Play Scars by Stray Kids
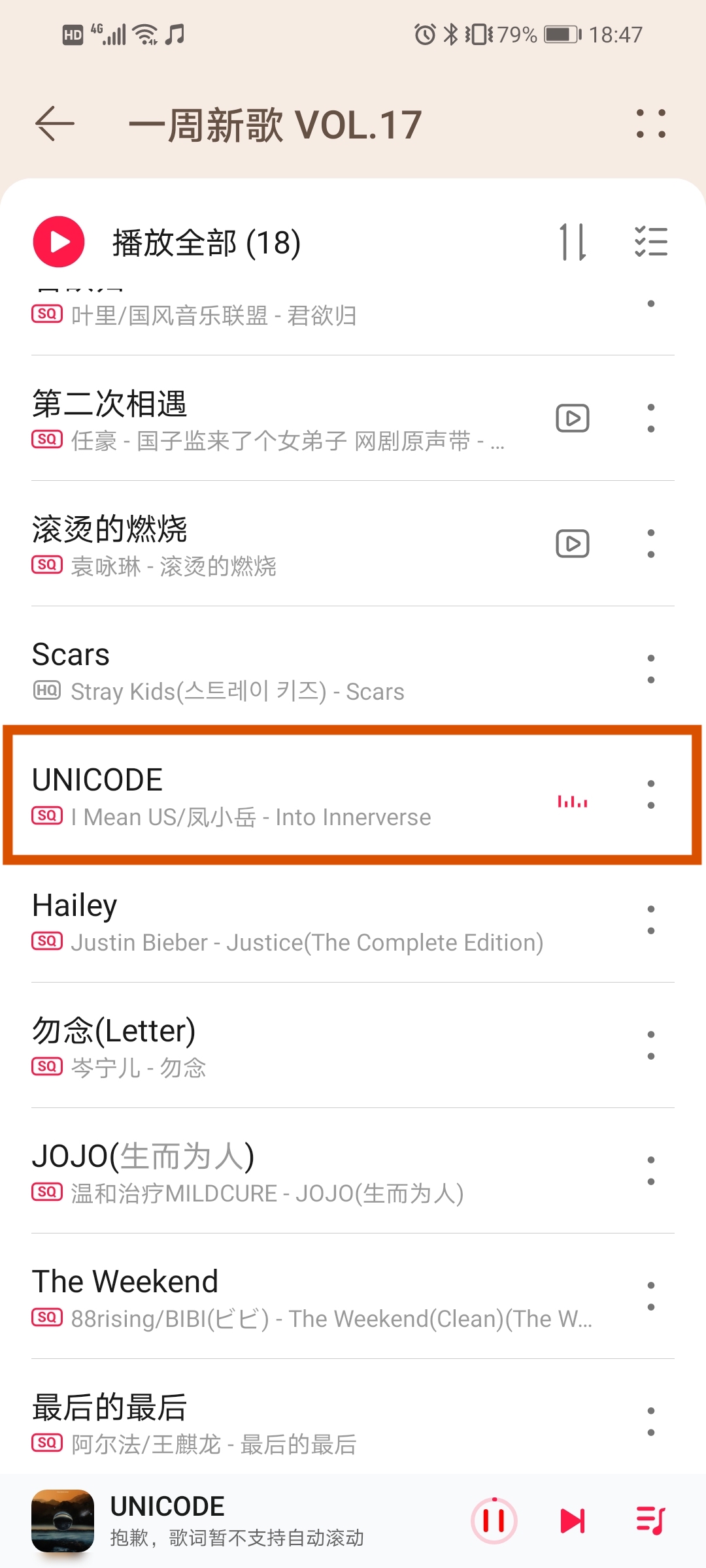Viewport: 706px width, 1568px height. coord(261,670)
